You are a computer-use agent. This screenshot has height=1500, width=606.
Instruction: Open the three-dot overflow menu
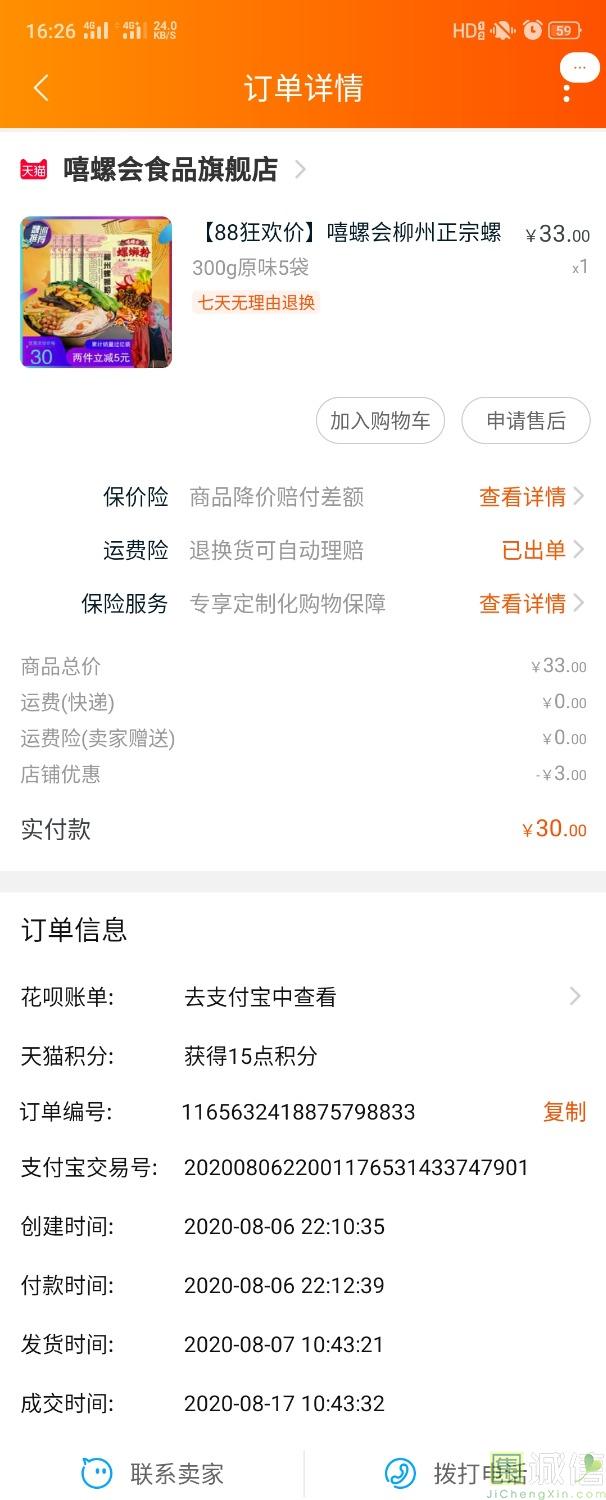pyautogui.click(x=566, y=91)
